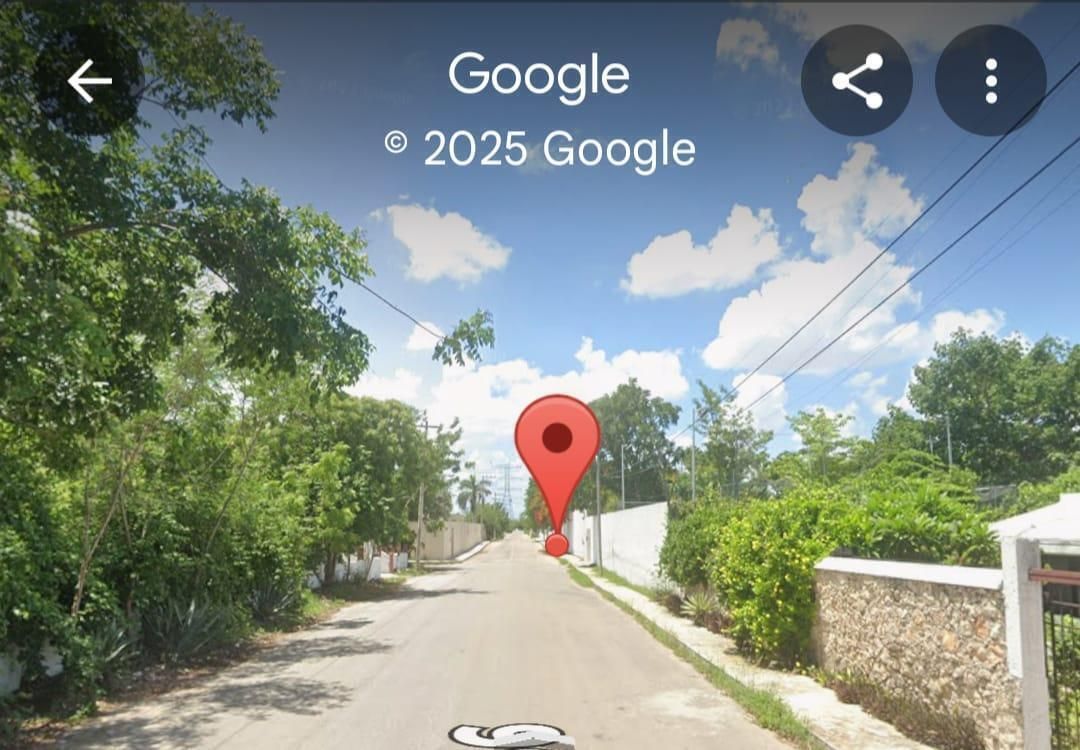This screenshot has height=750, width=1080.
Task: Share this Street View location
Action: point(857,81)
